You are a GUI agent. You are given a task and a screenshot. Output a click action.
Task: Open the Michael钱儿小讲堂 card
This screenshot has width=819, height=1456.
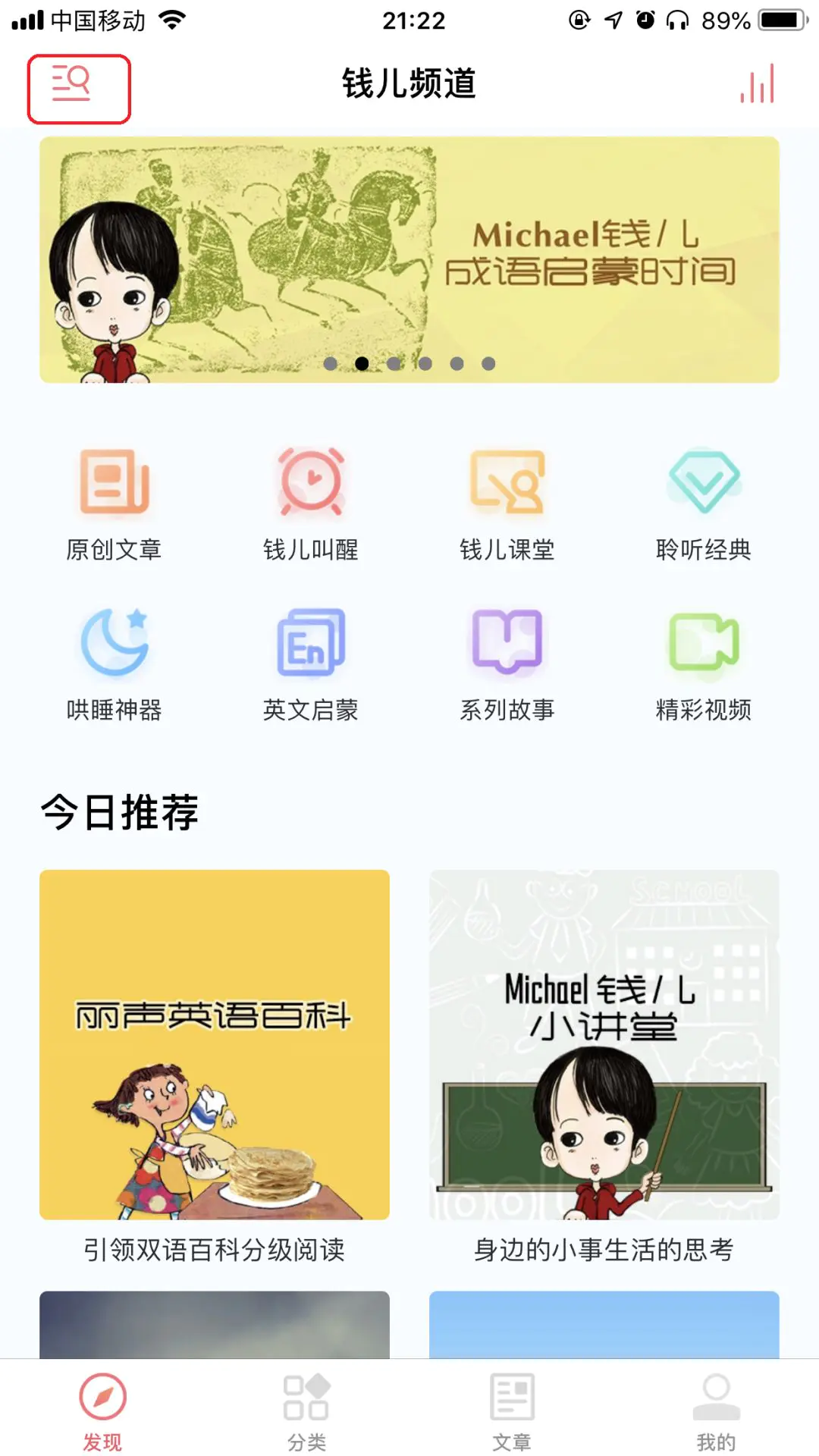[604, 1045]
